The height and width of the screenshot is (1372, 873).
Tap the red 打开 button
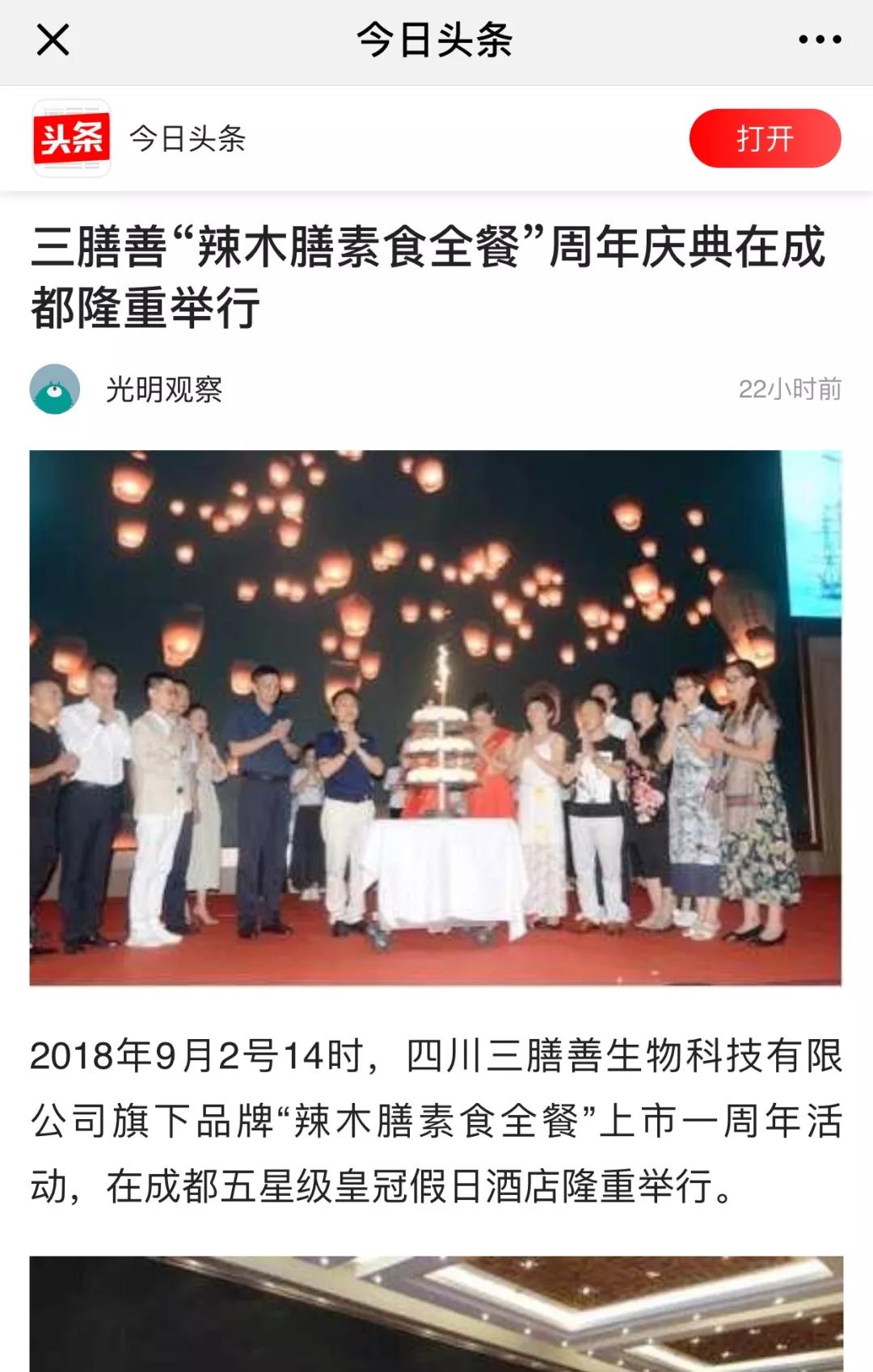click(765, 138)
